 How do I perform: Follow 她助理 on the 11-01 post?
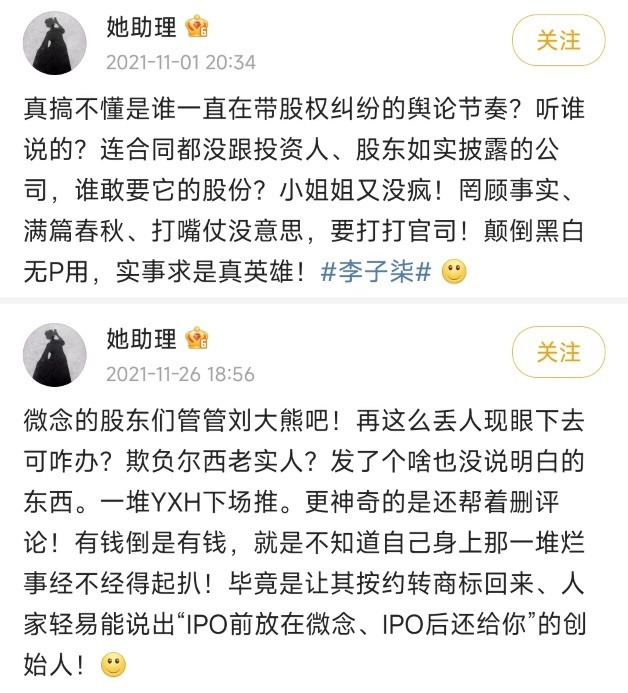tap(558, 41)
